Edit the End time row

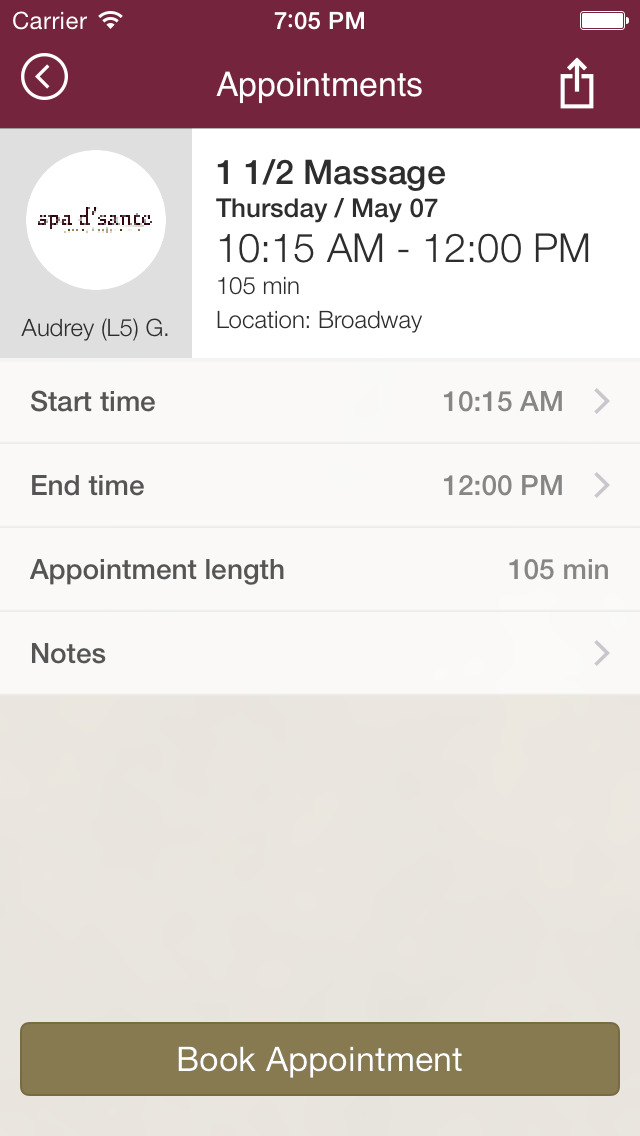coord(320,485)
